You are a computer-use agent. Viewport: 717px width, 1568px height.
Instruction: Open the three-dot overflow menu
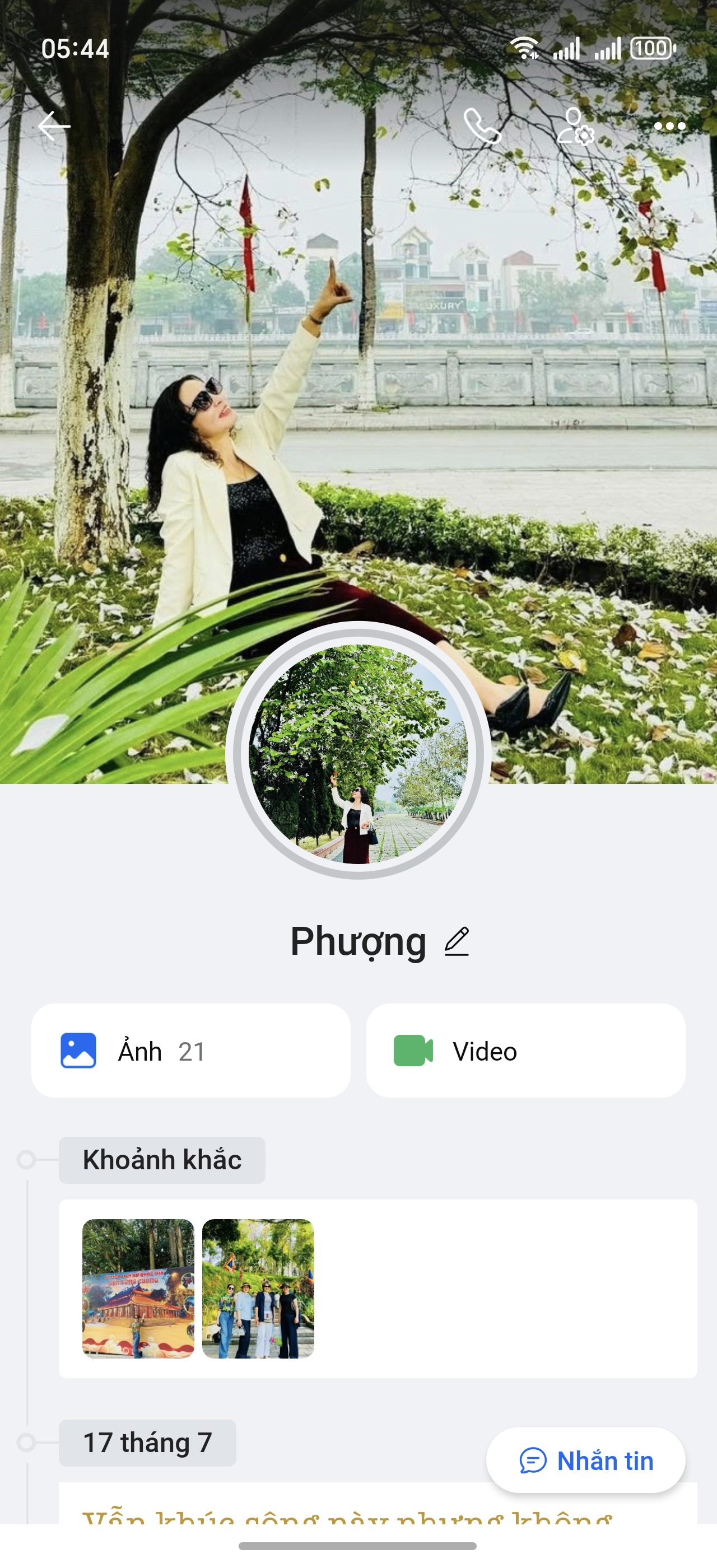669,127
